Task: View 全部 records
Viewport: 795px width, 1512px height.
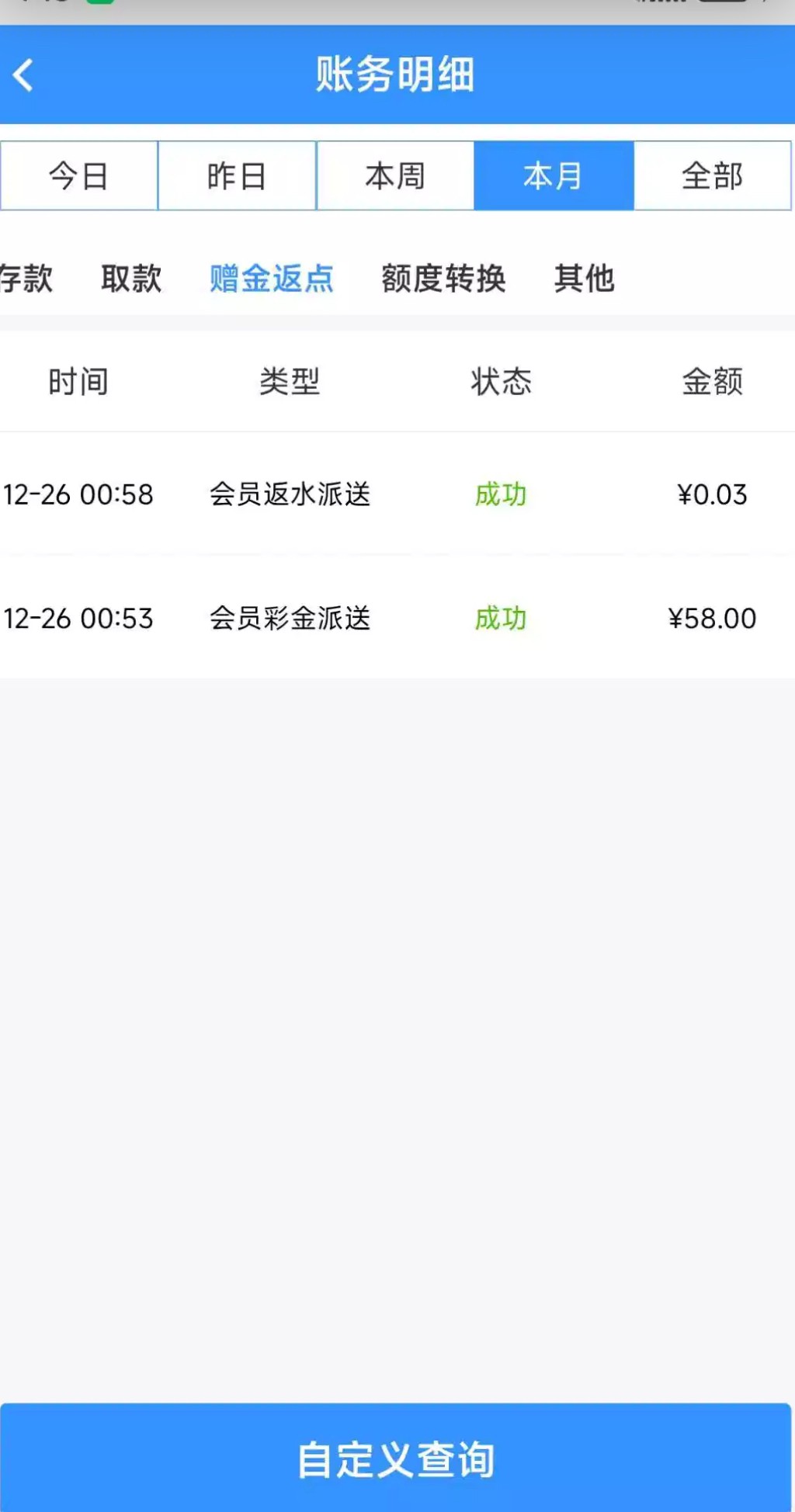Action: (712, 176)
